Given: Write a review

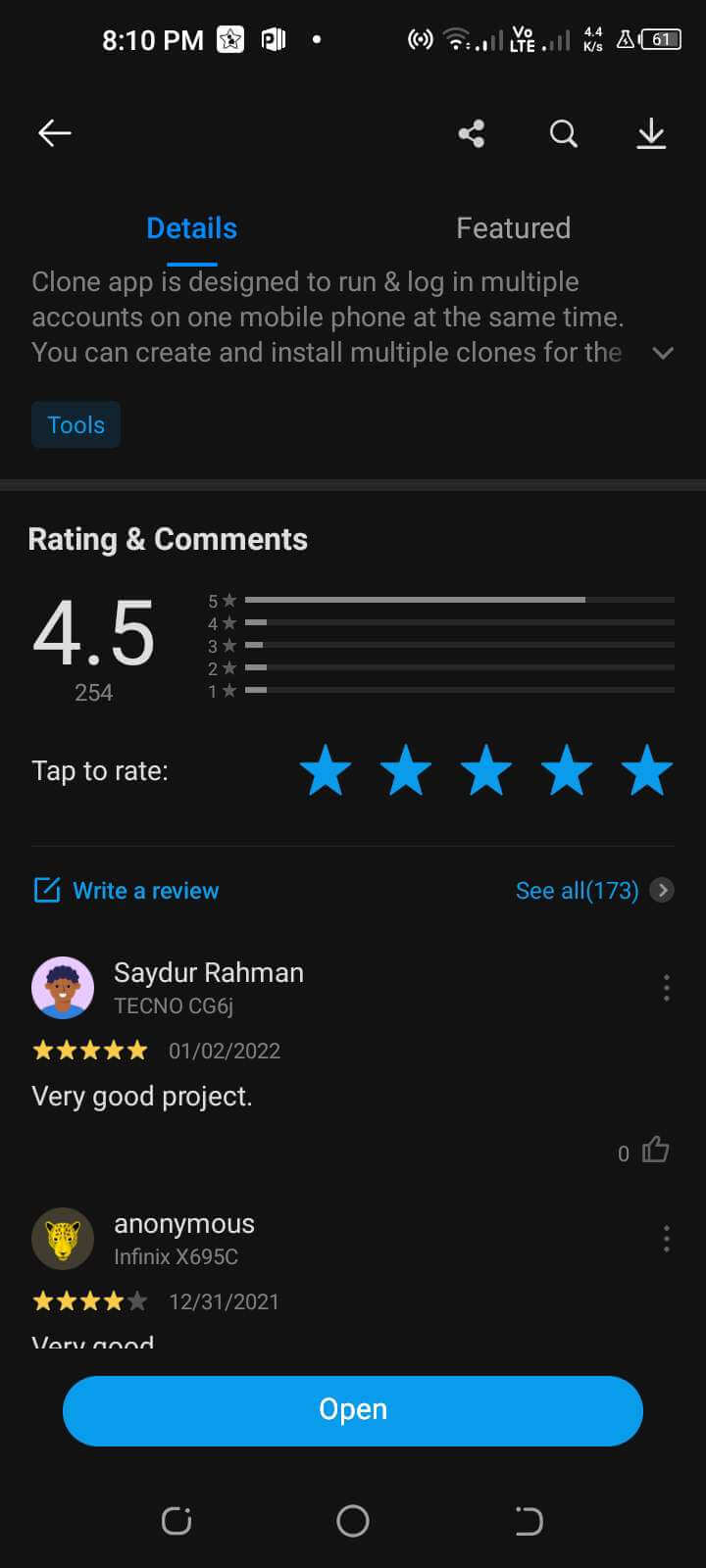Looking at the screenshot, I should click(x=126, y=890).
